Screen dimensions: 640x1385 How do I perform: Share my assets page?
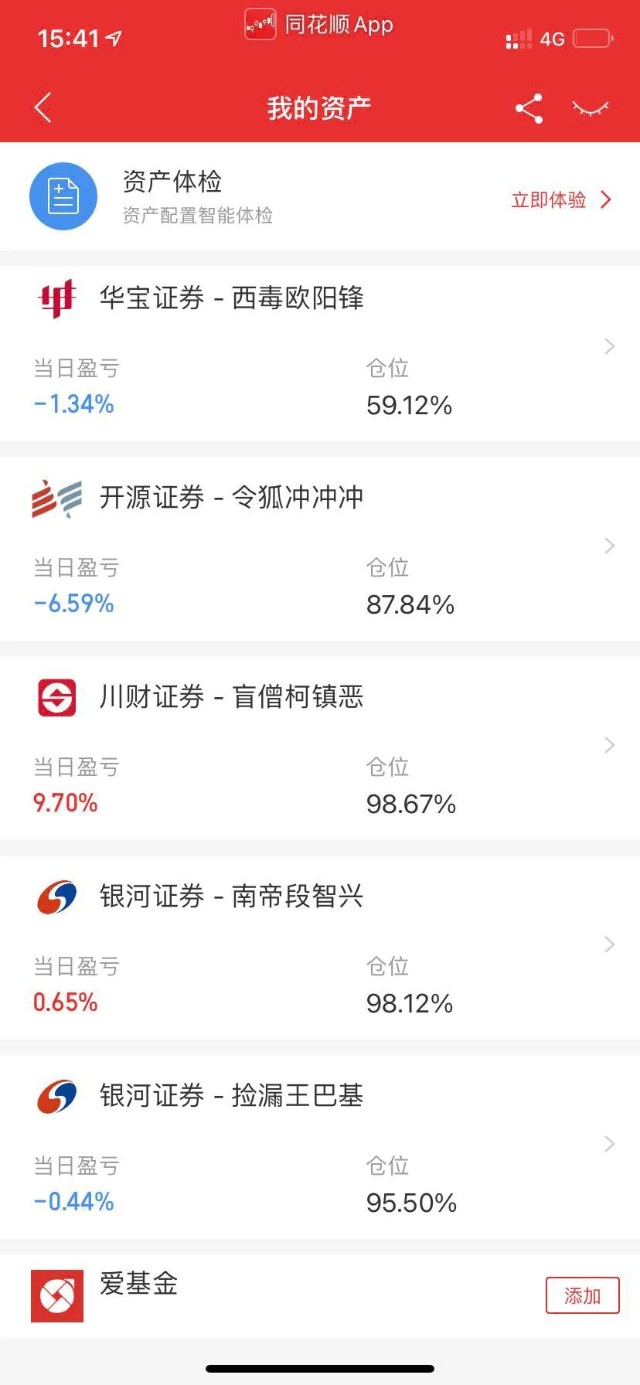click(529, 108)
